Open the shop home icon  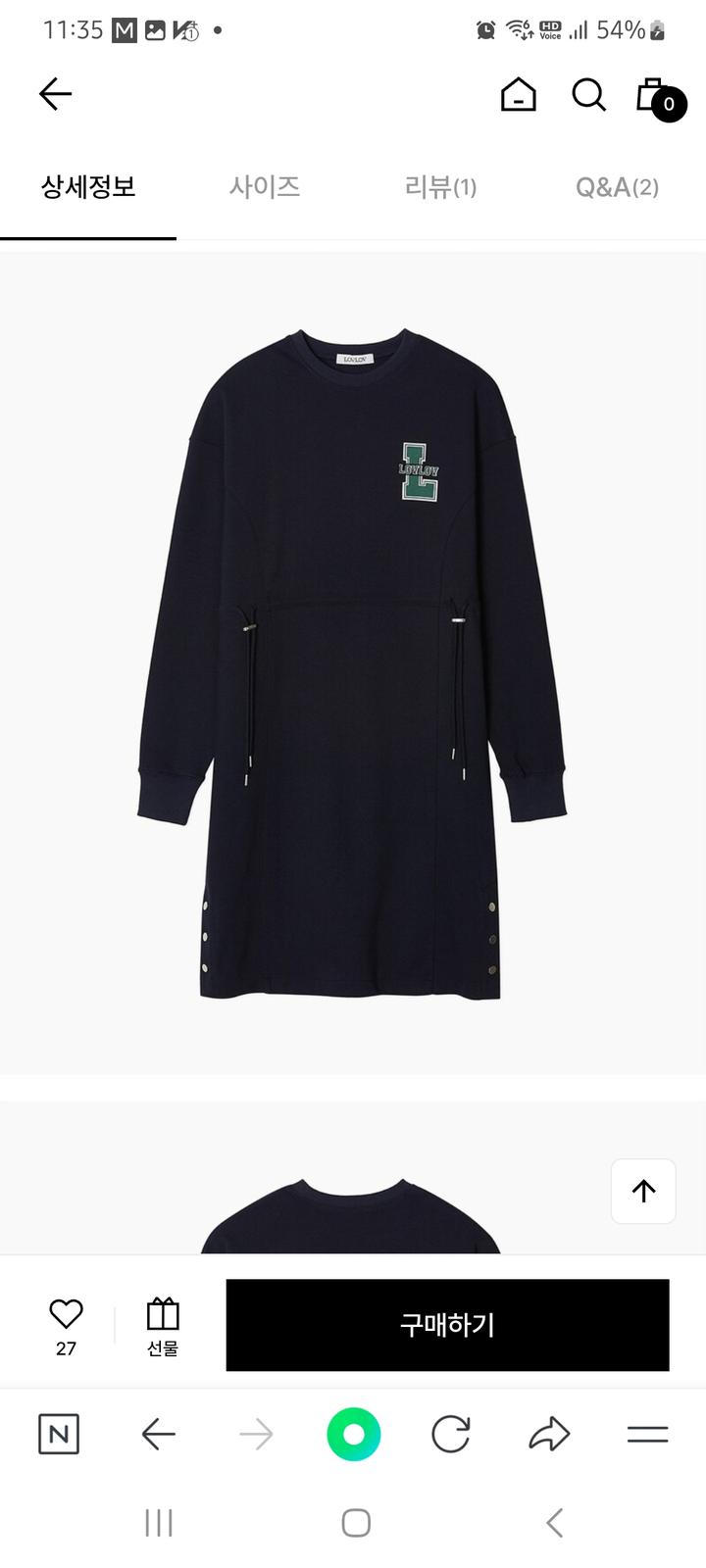[518, 95]
